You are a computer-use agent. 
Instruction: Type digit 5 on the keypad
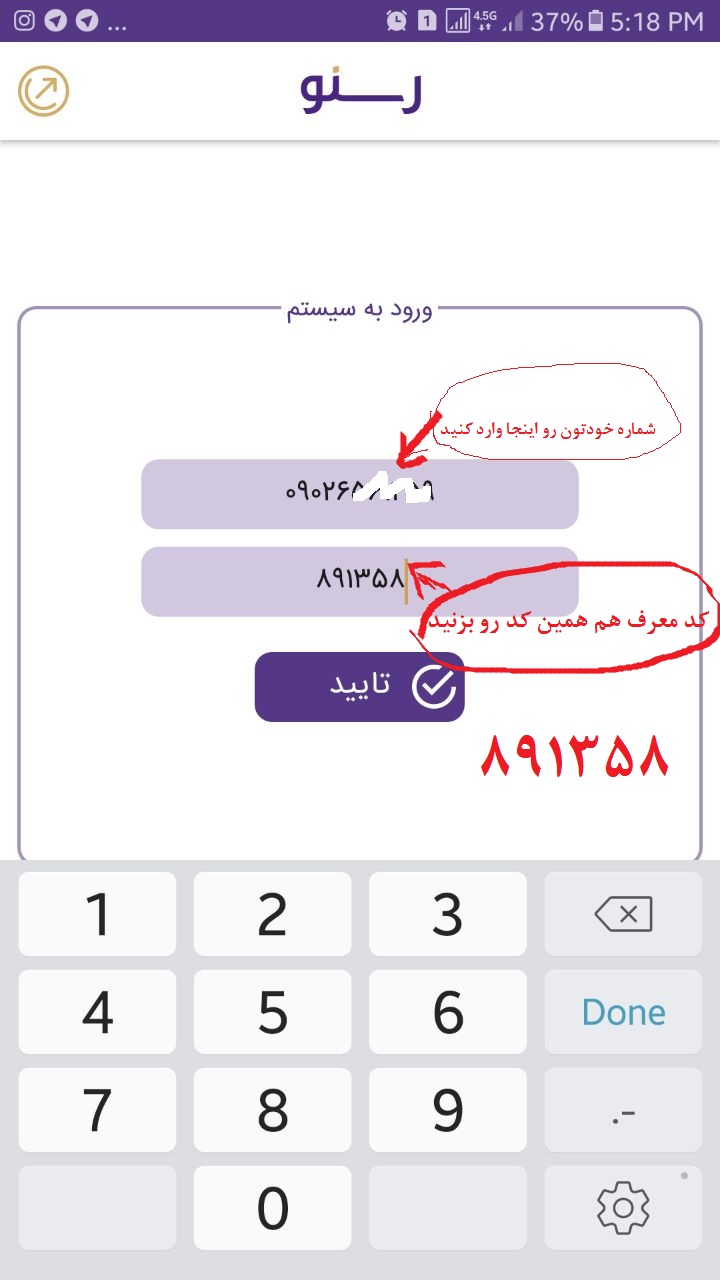tap(272, 1012)
